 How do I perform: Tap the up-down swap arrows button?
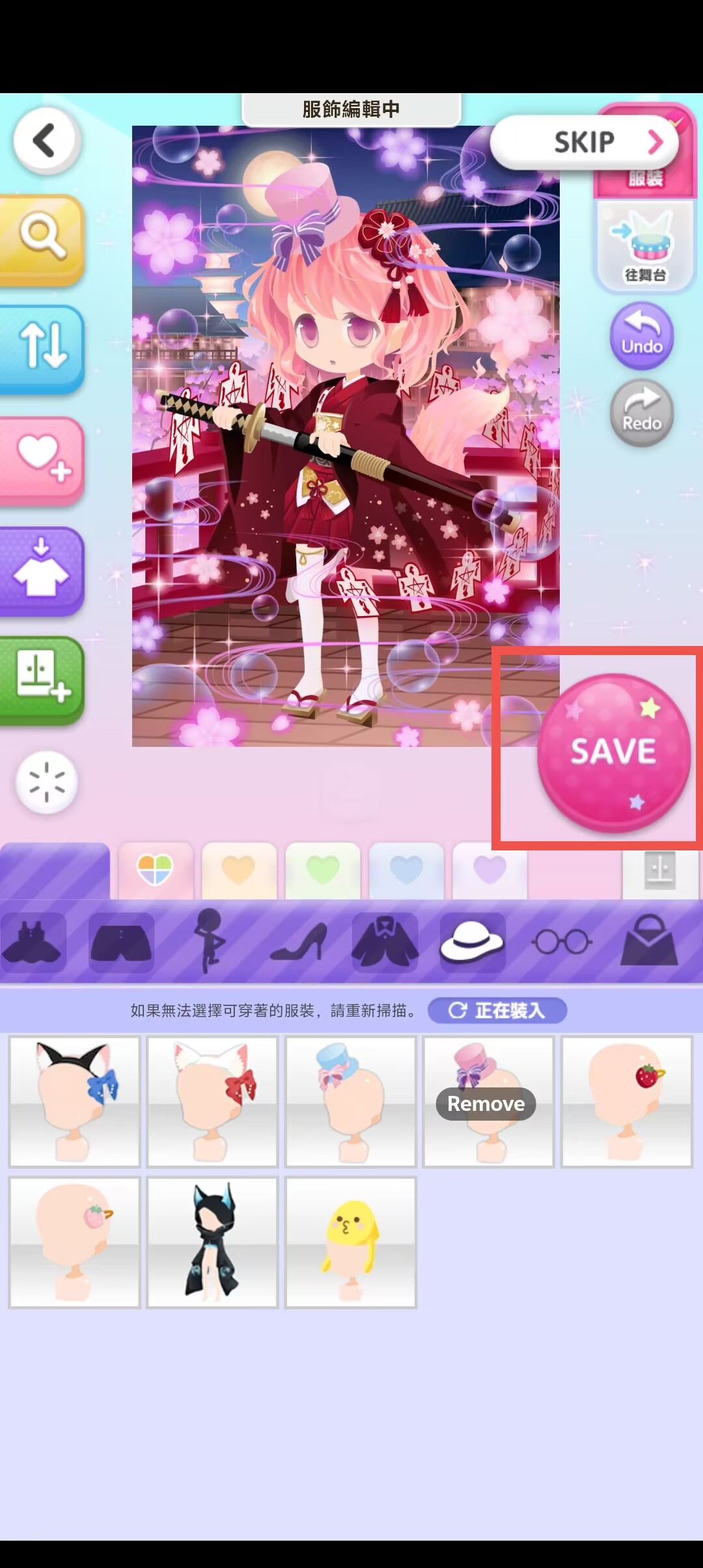[42, 349]
